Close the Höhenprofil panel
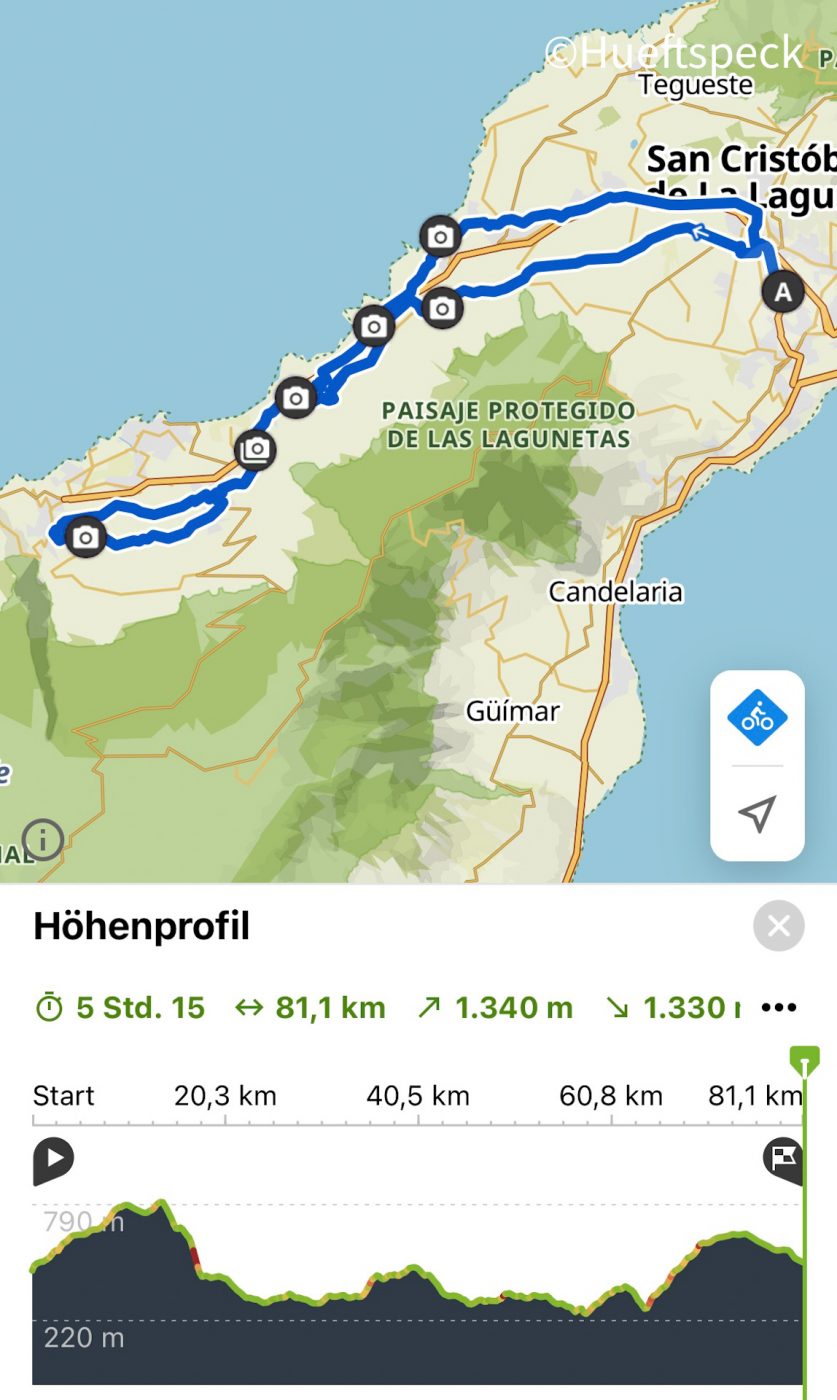This screenshot has width=837, height=1400. point(778,926)
